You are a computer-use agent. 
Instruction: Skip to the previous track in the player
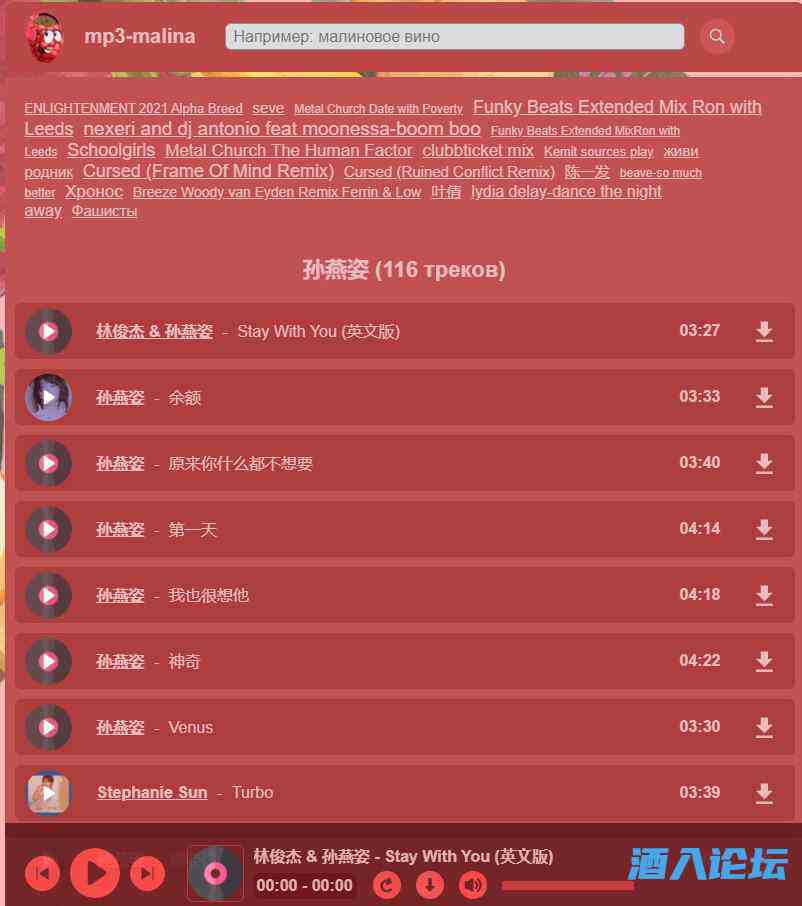click(42, 874)
